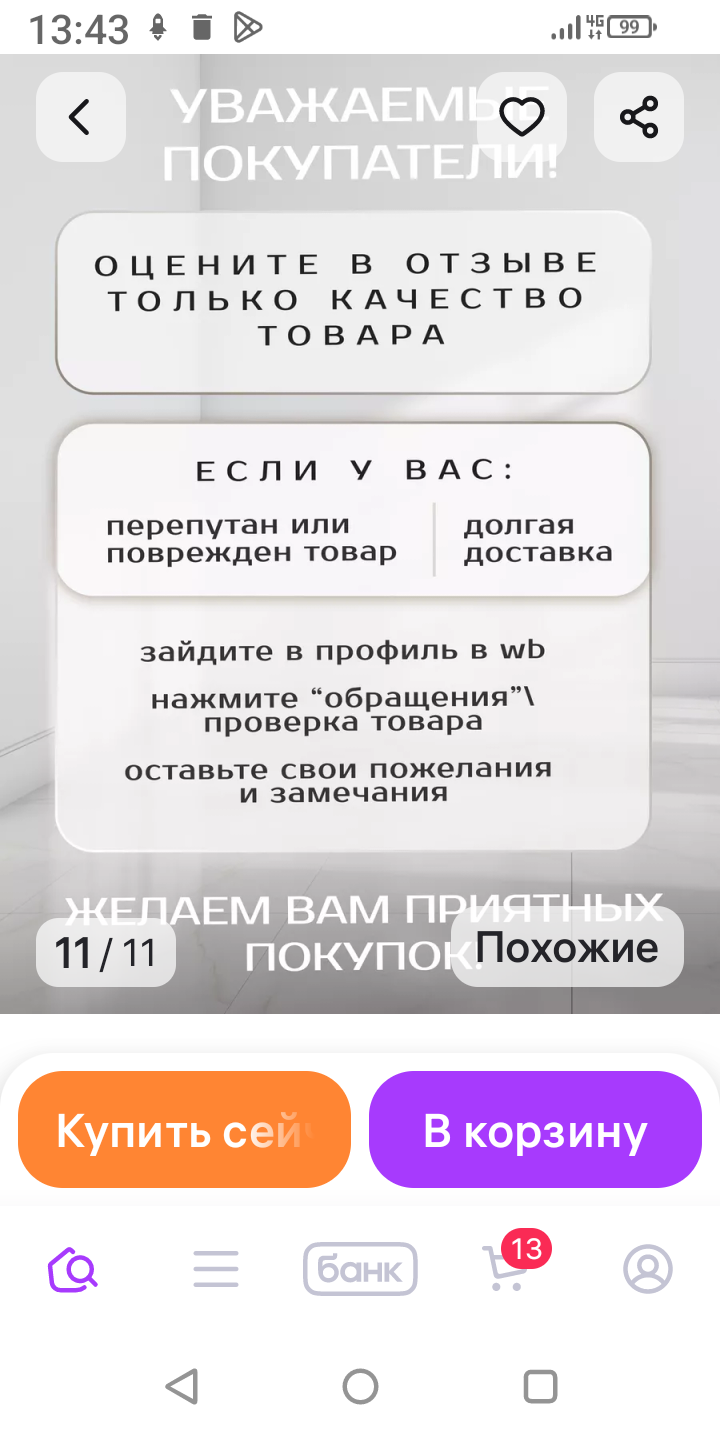Open the home search tab
720x1440 pixels.
(x=73, y=1270)
